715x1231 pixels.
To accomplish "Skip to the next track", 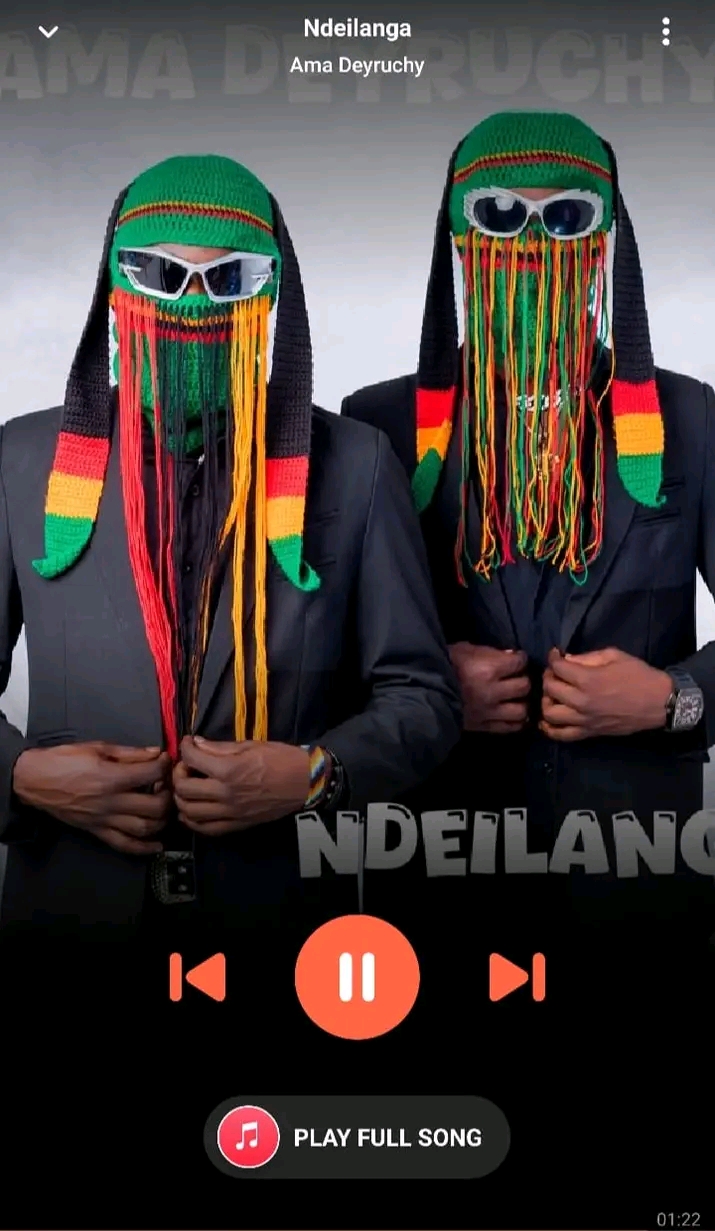I will (x=517, y=977).
